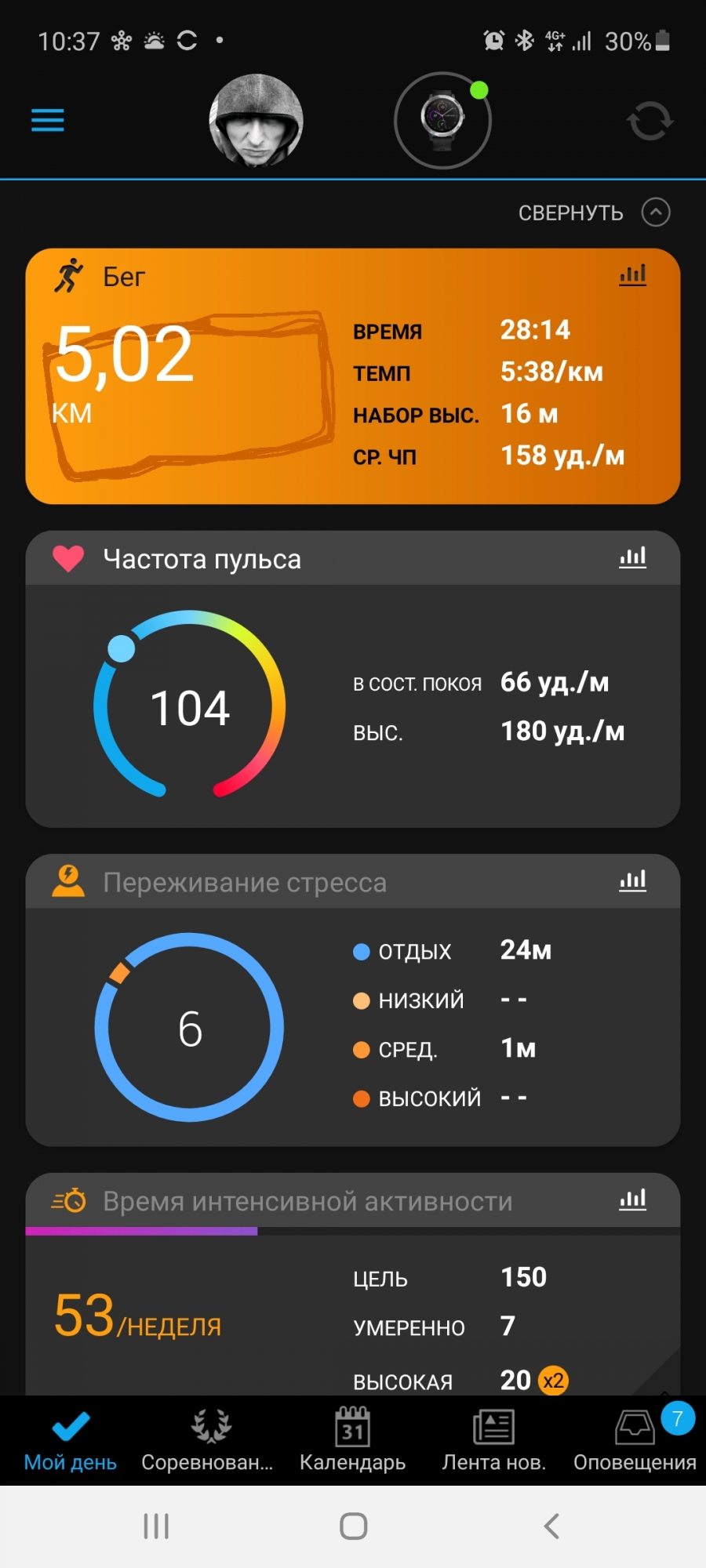This screenshot has height=1568, width=706.
Task: Sync data with the refresh icon
Action: pos(650,121)
